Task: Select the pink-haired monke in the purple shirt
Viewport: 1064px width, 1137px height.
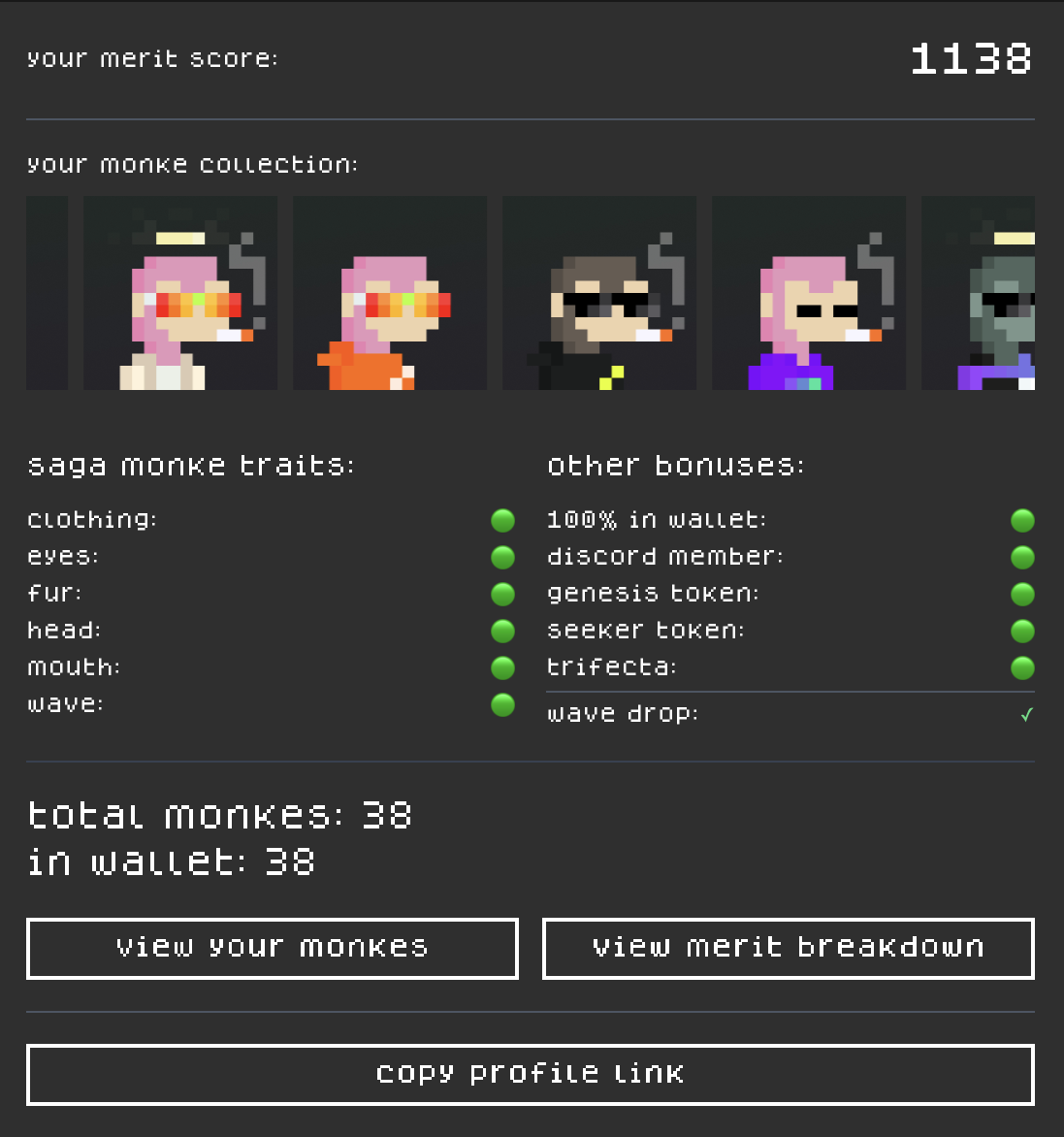Action: (x=809, y=293)
